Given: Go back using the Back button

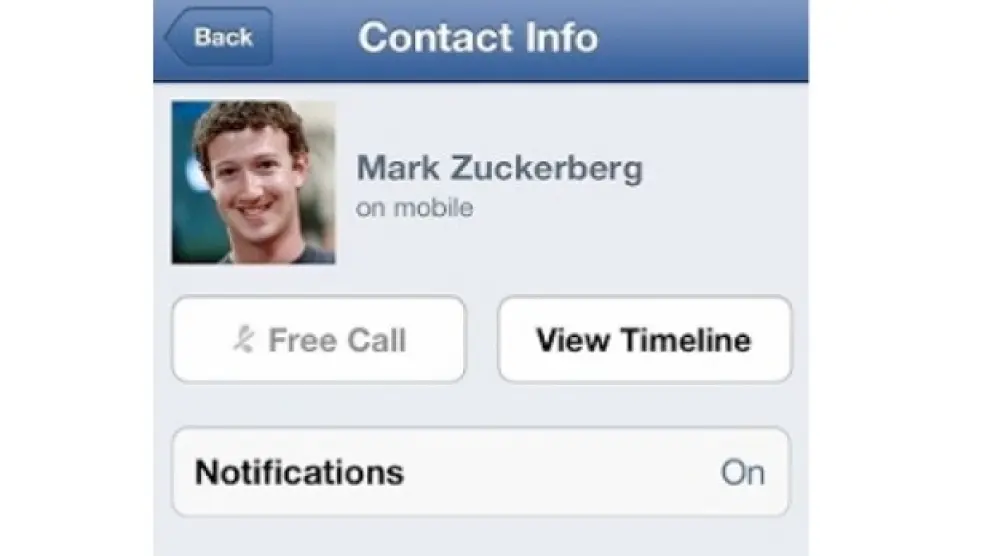Looking at the screenshot, I should coord(219,38).
